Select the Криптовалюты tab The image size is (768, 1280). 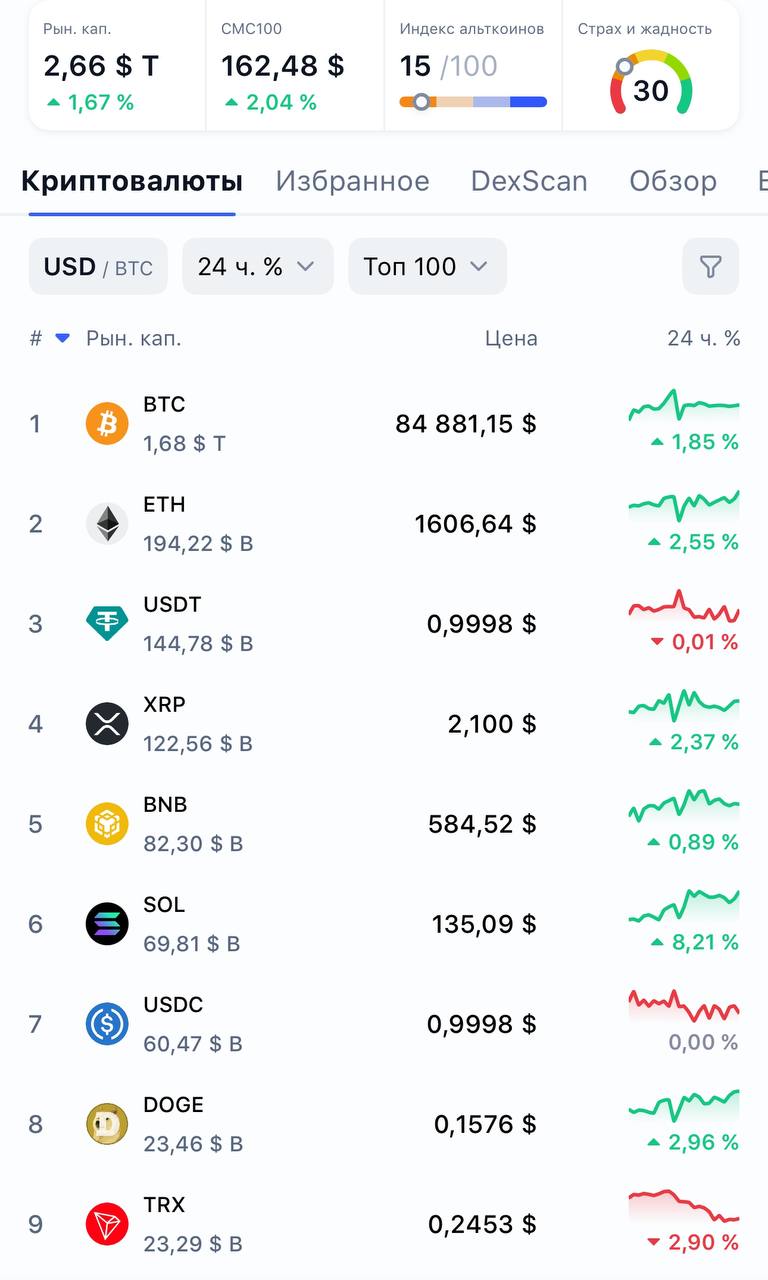[132, 181]
